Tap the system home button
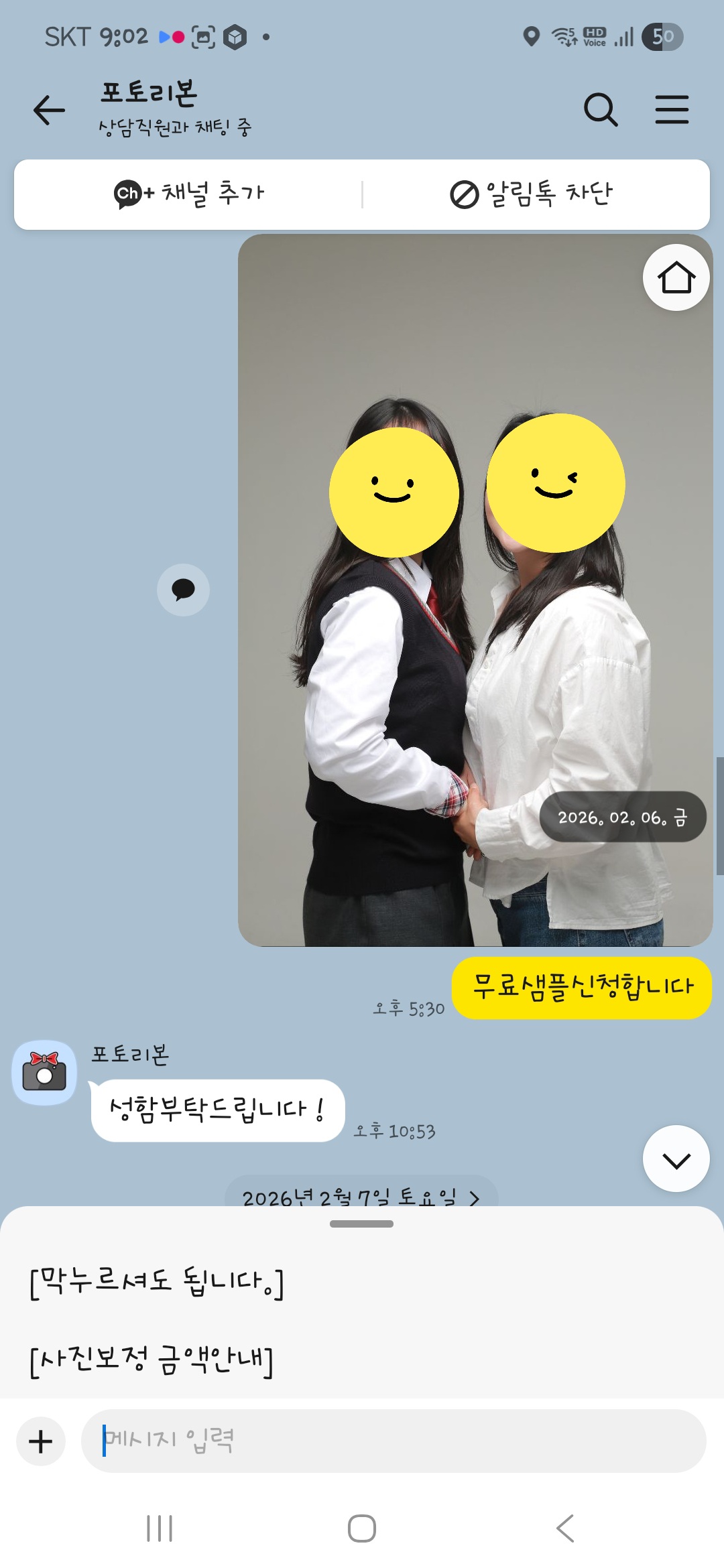The height and width of the screenshot is (1568, 724). [362, 1528]
